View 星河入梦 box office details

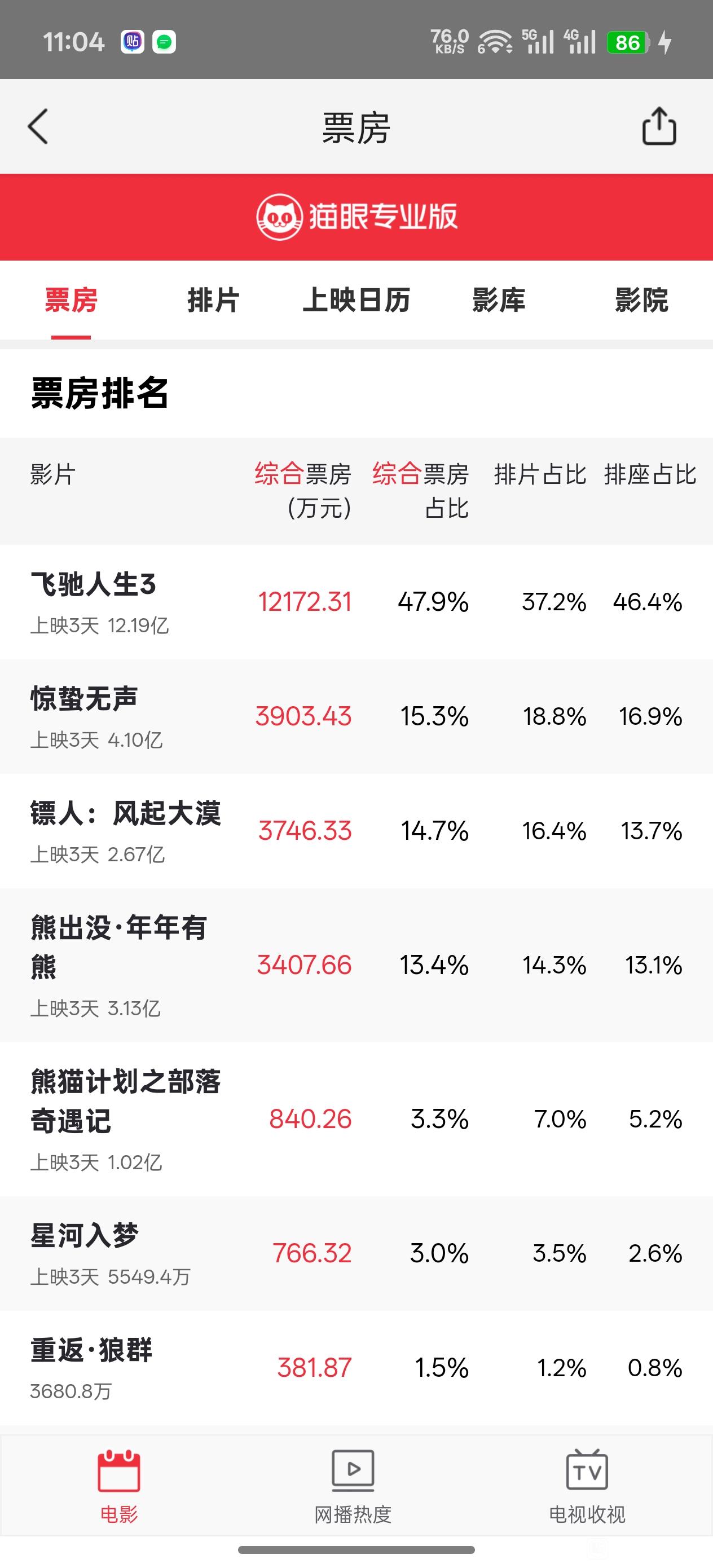coord(356,1253)
